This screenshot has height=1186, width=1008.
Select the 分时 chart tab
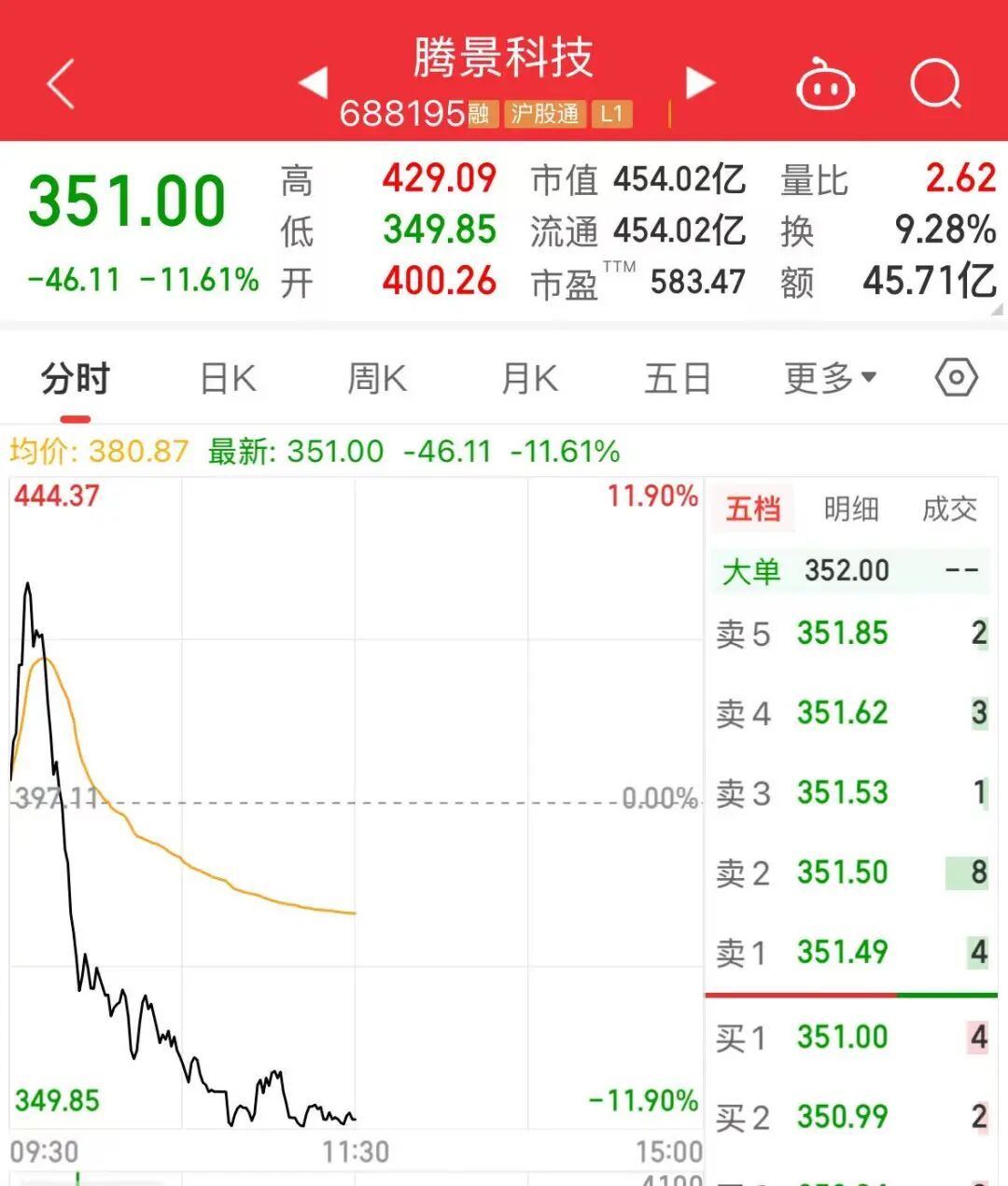76,379
